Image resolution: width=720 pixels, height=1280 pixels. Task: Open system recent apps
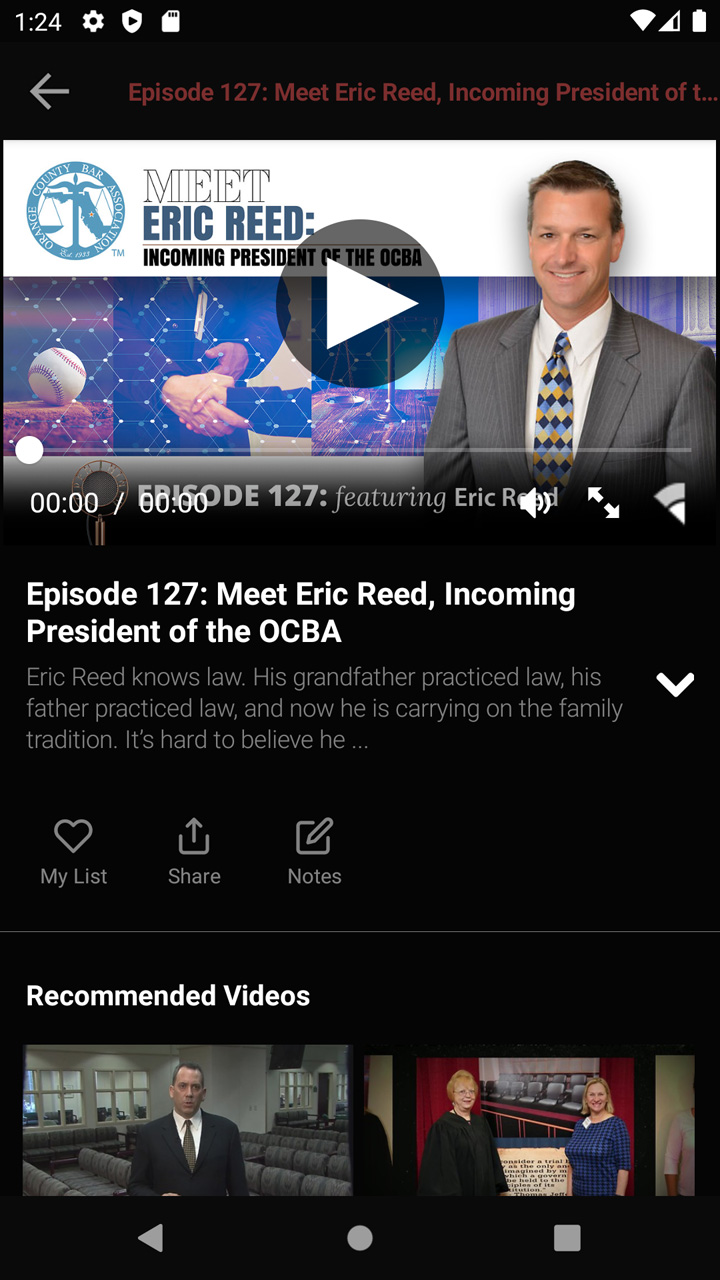tap(567, 1238)
